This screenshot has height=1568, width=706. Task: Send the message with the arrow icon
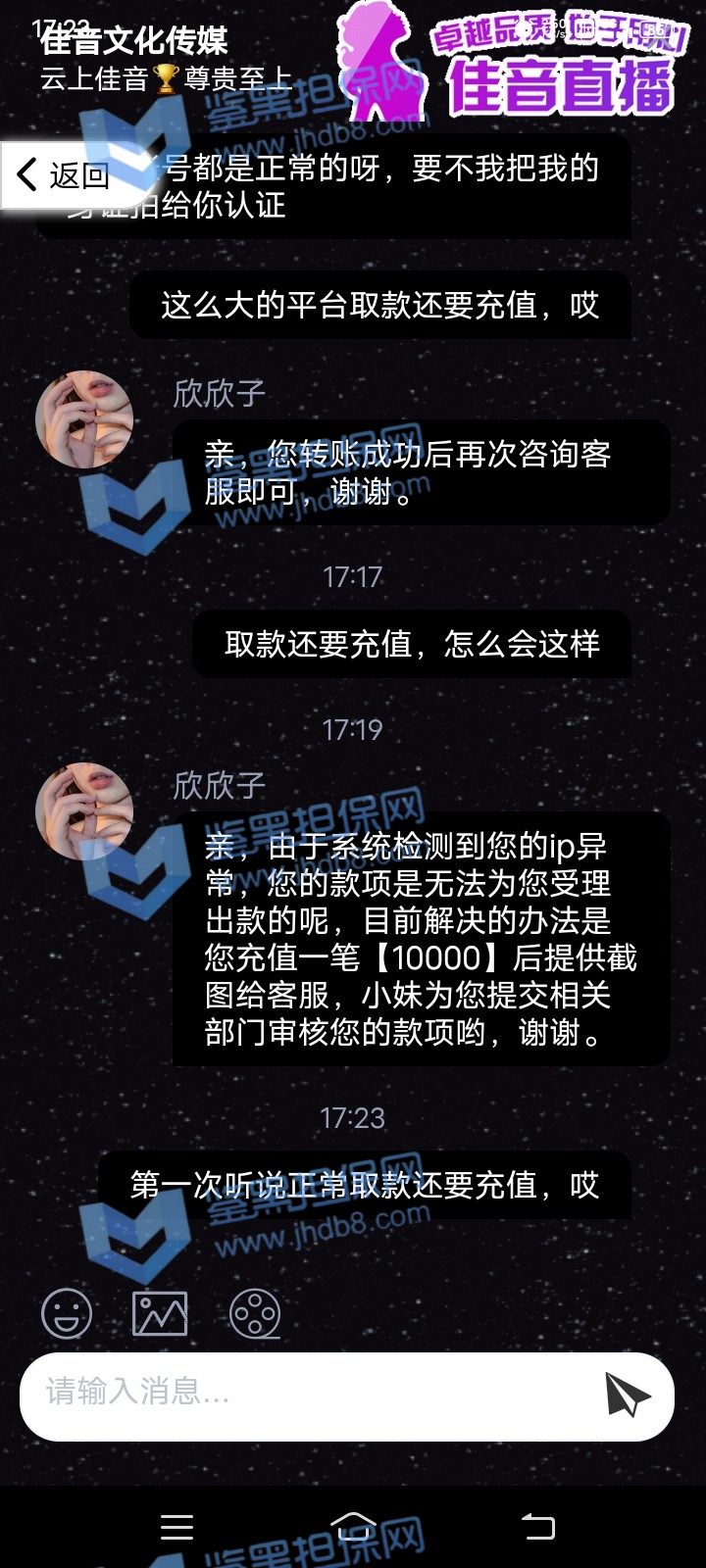coord(627,1395)
